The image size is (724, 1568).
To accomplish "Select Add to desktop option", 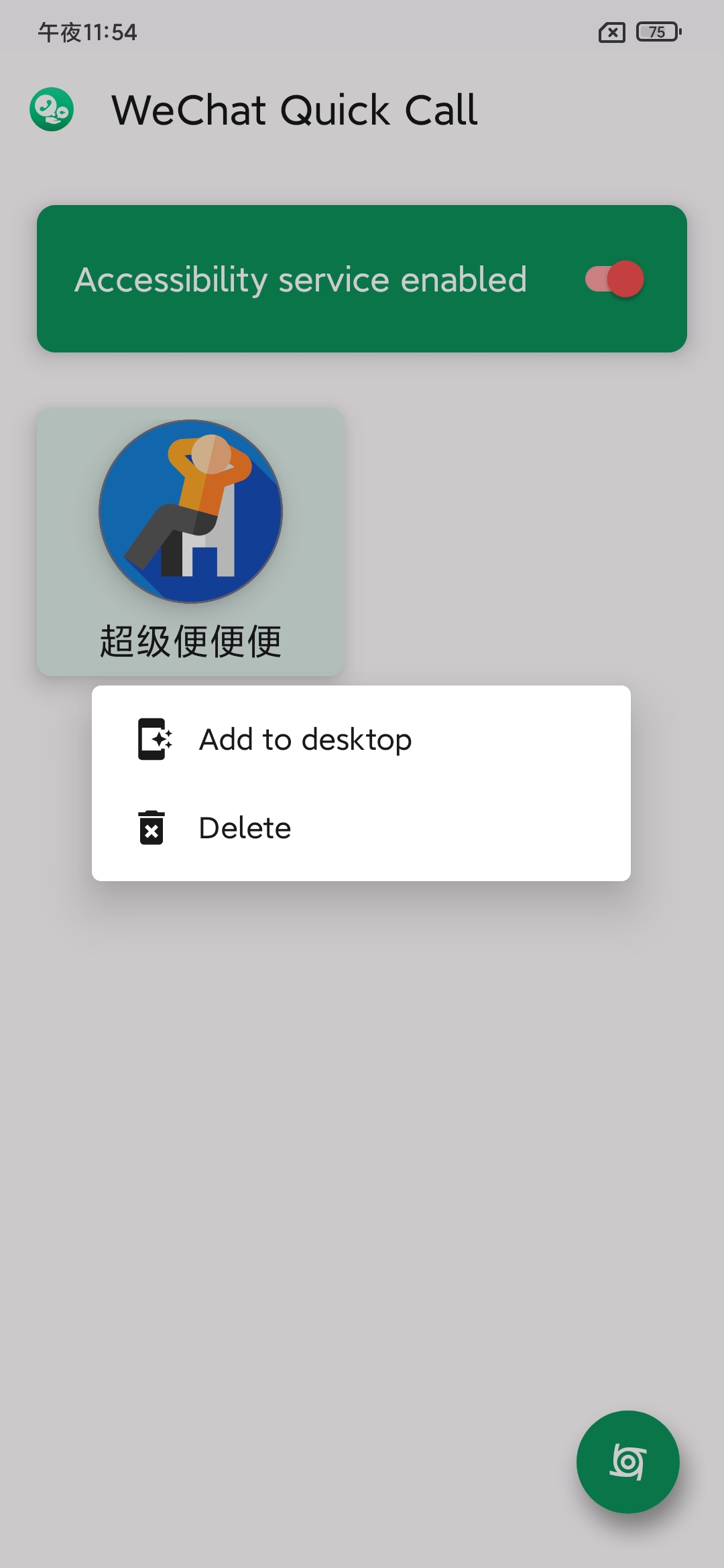I will (305, 740).
